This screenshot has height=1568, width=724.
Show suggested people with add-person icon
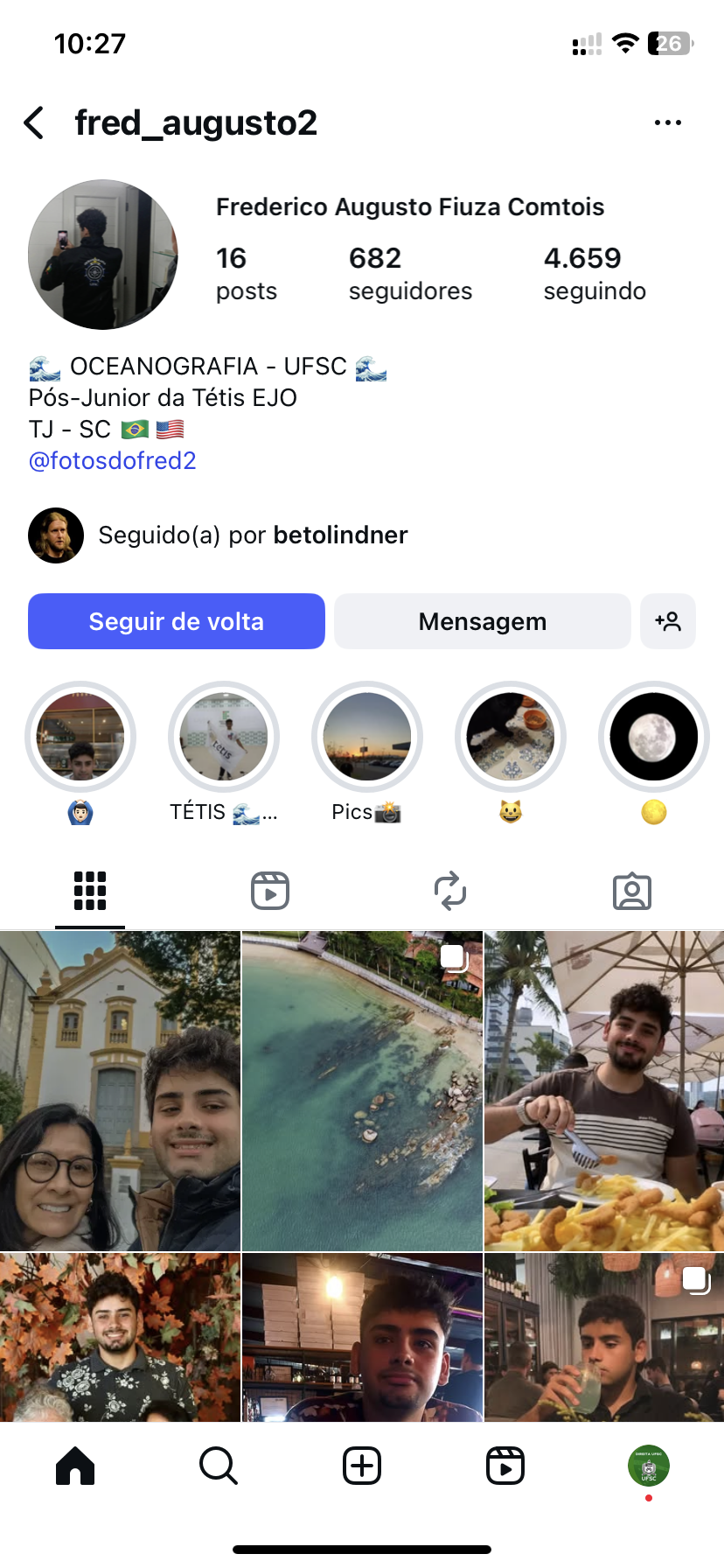pyautogui.click(x=667, y=621)
